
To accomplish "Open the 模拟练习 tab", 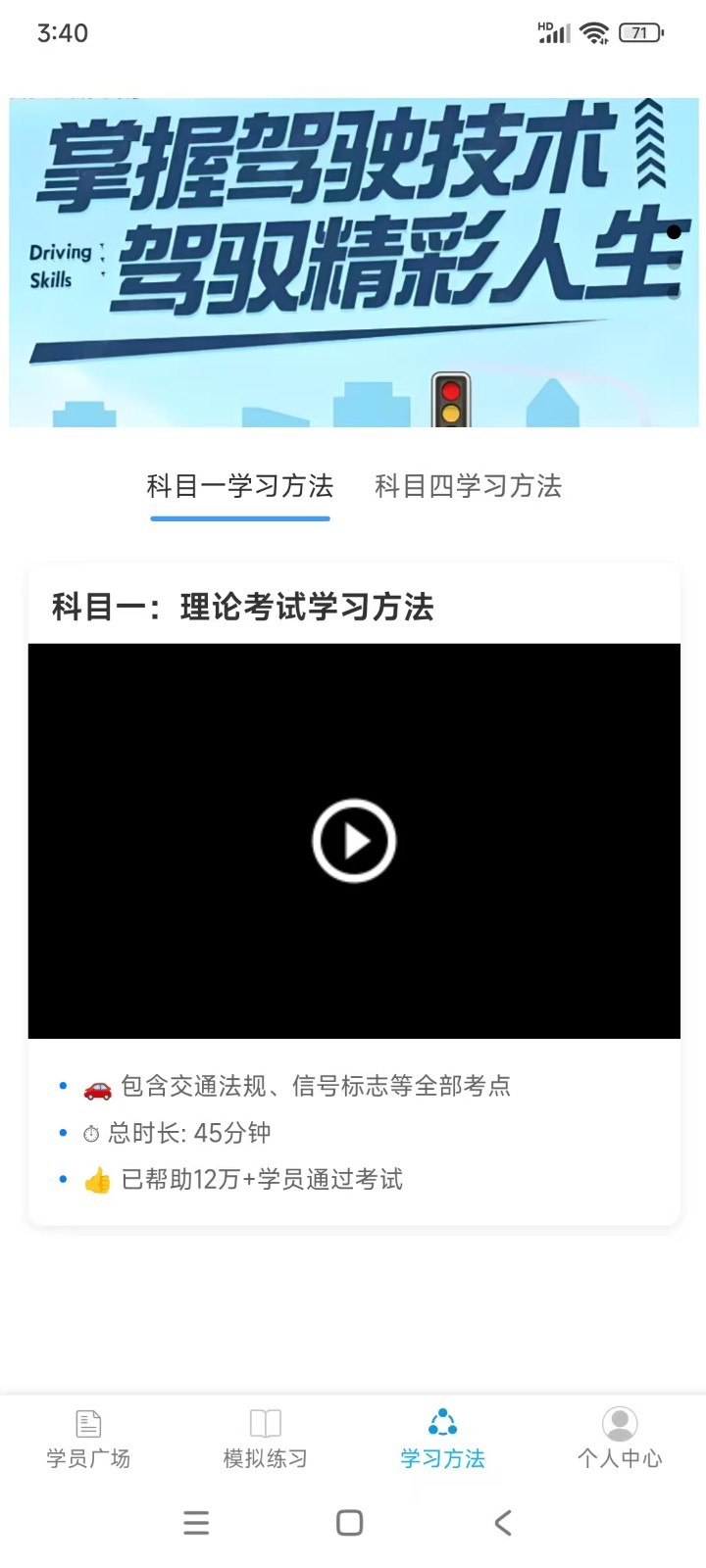I will click(266, 1439).
